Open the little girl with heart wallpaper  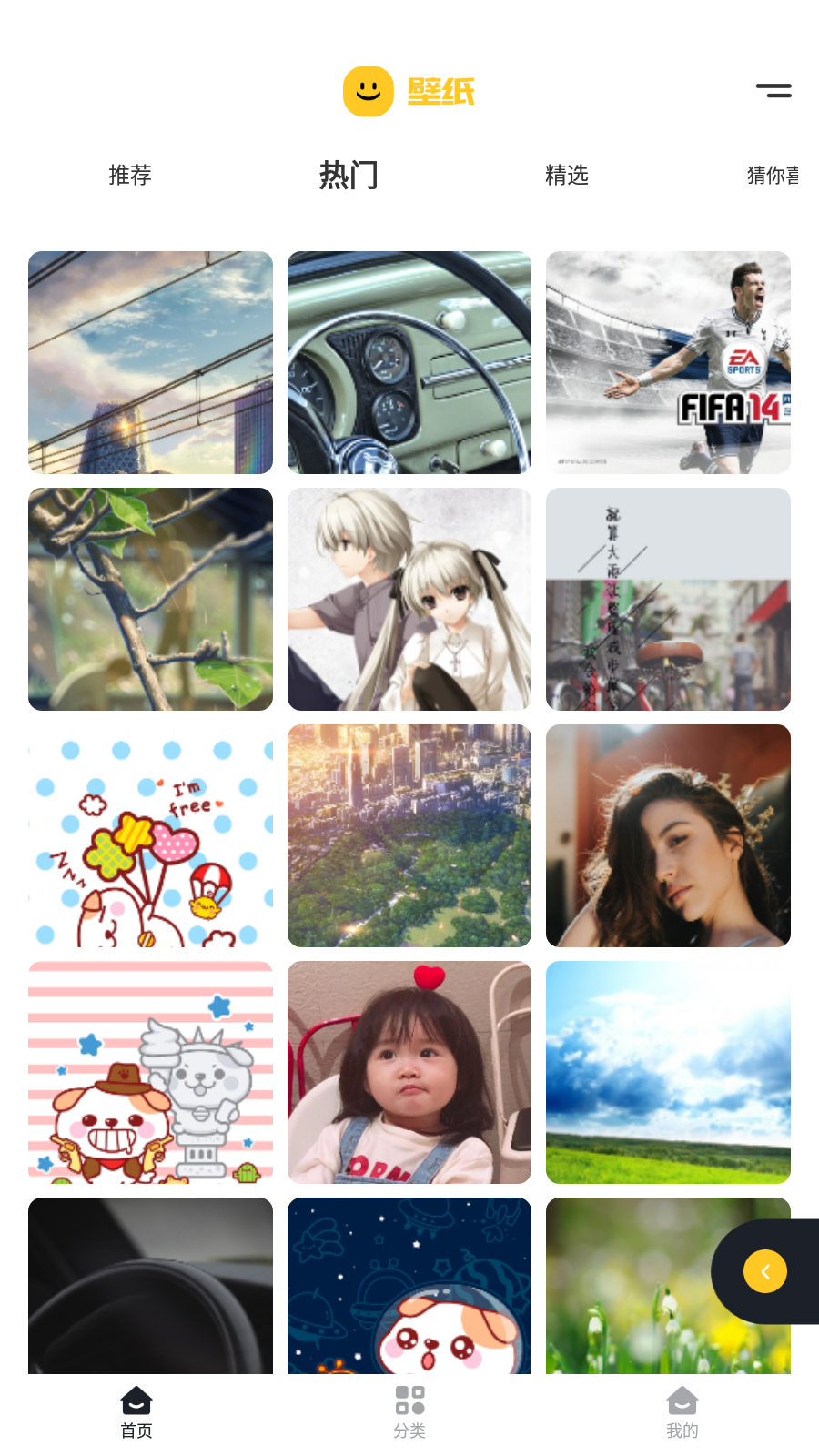(409, 1072)
